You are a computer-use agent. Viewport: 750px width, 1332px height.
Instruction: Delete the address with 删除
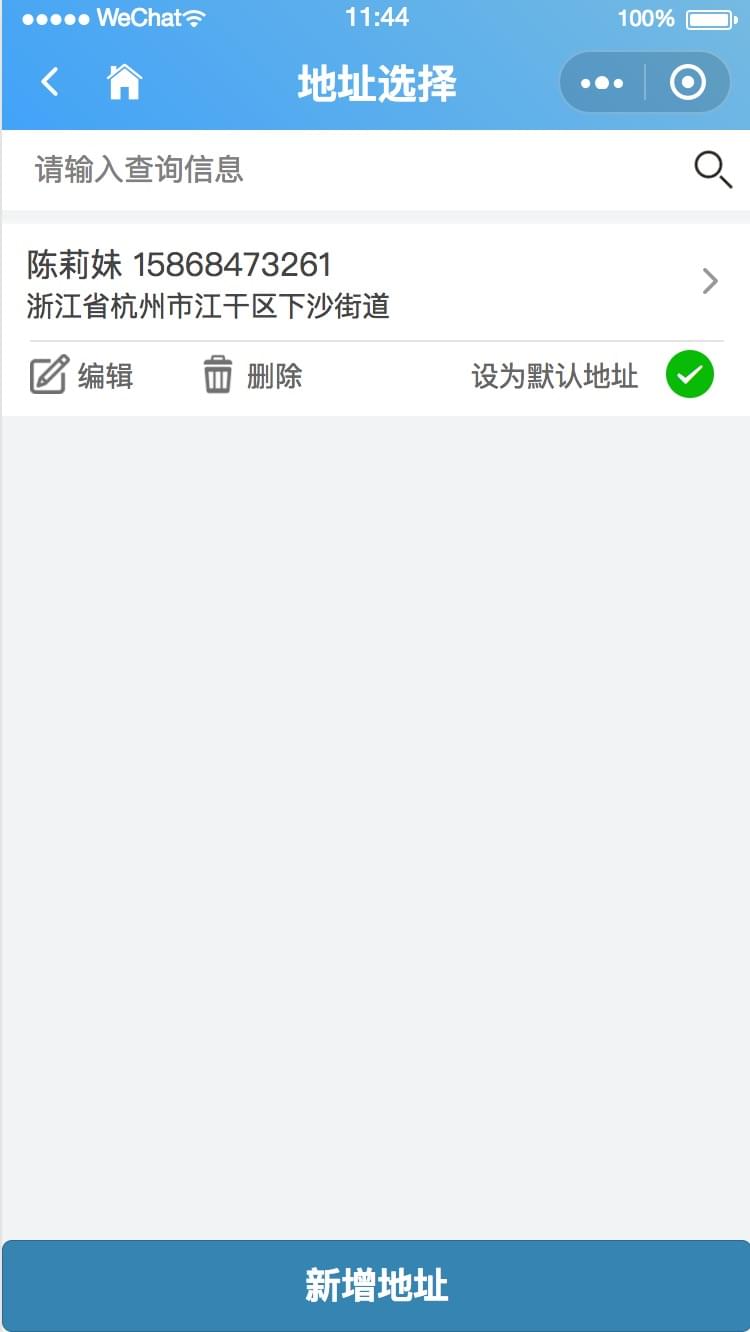[x=252, y=376]
